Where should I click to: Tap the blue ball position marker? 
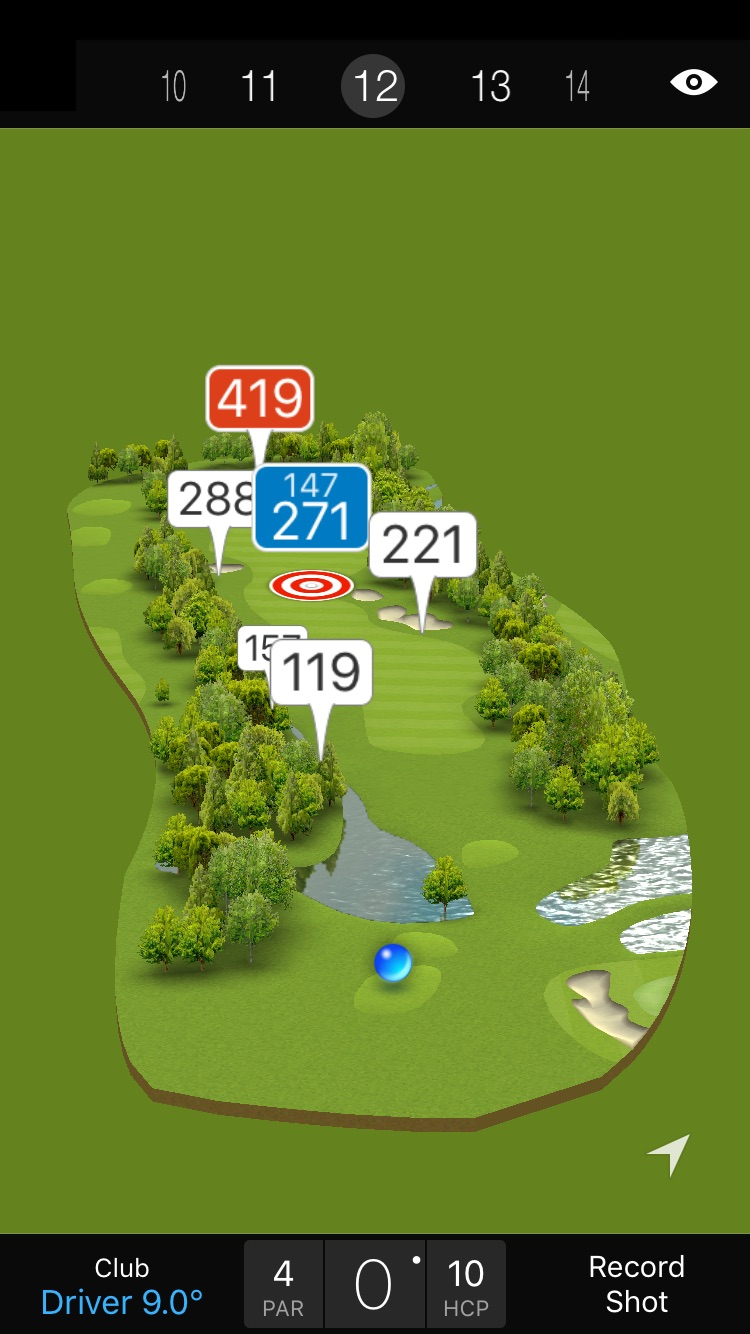tap(392, 962)
